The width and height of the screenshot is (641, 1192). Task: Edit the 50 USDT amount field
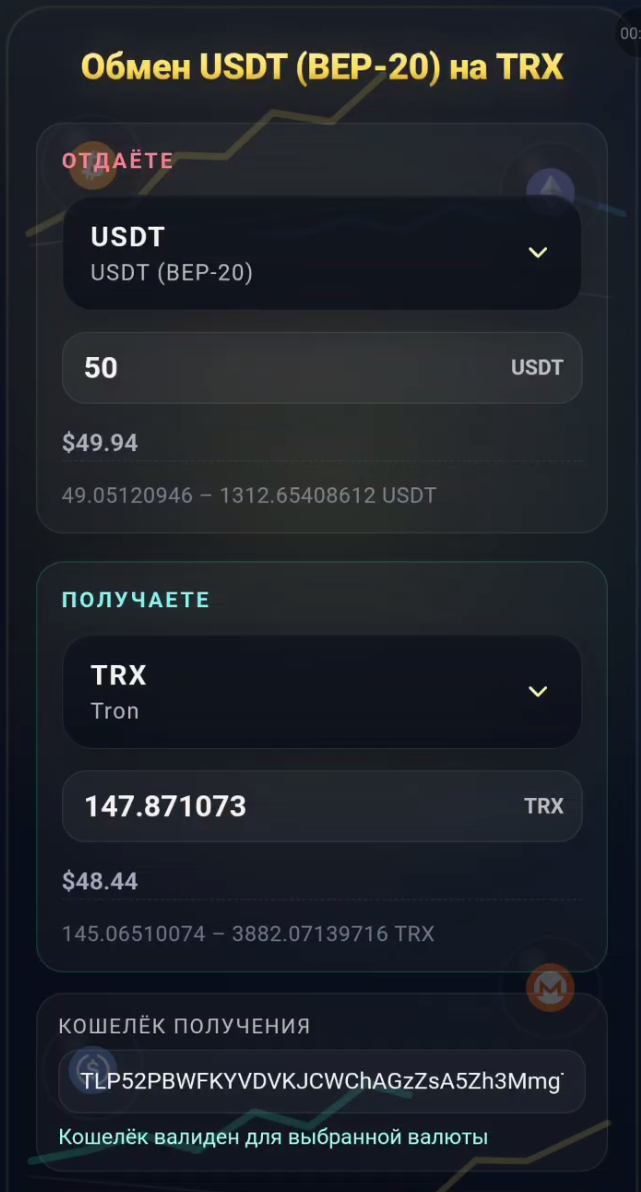(x=322, y=368)
